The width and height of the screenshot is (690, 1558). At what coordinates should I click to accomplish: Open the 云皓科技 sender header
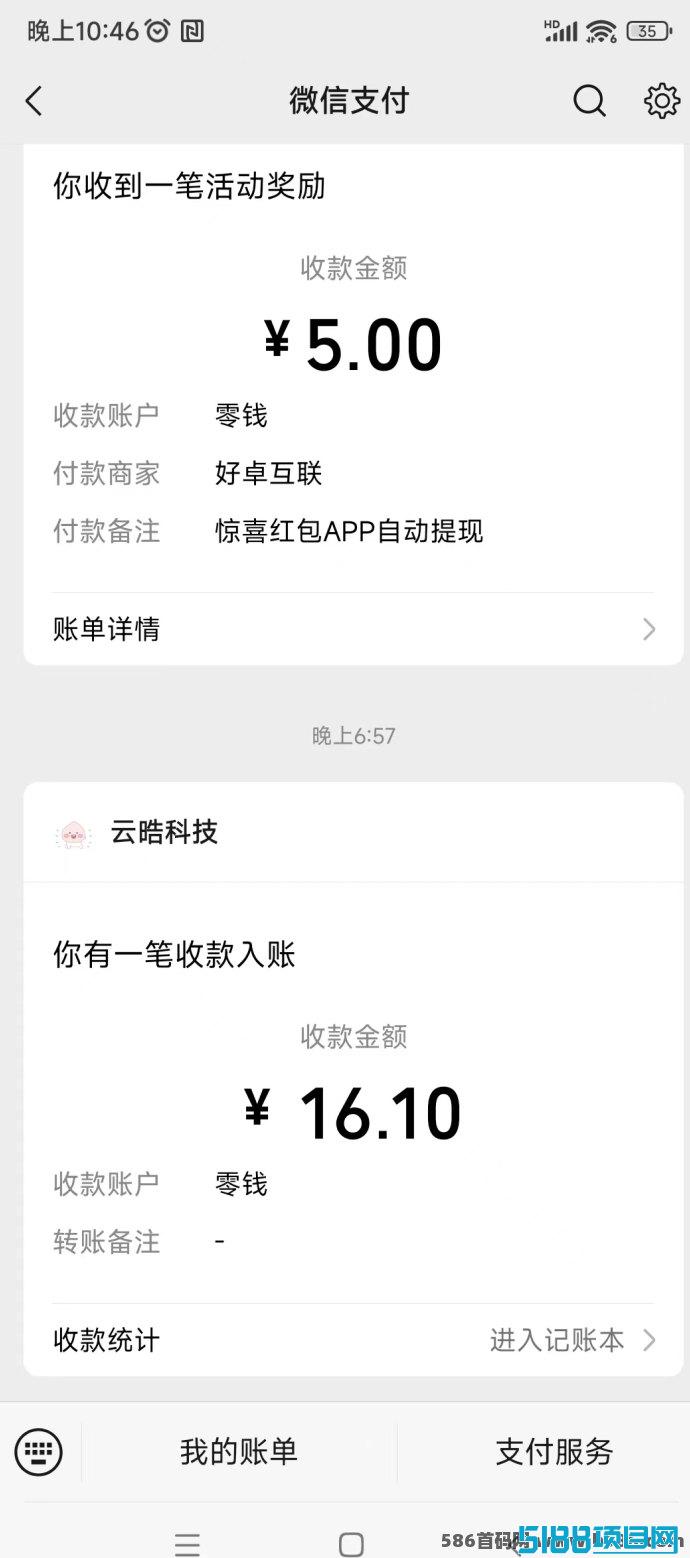point(354,832)
